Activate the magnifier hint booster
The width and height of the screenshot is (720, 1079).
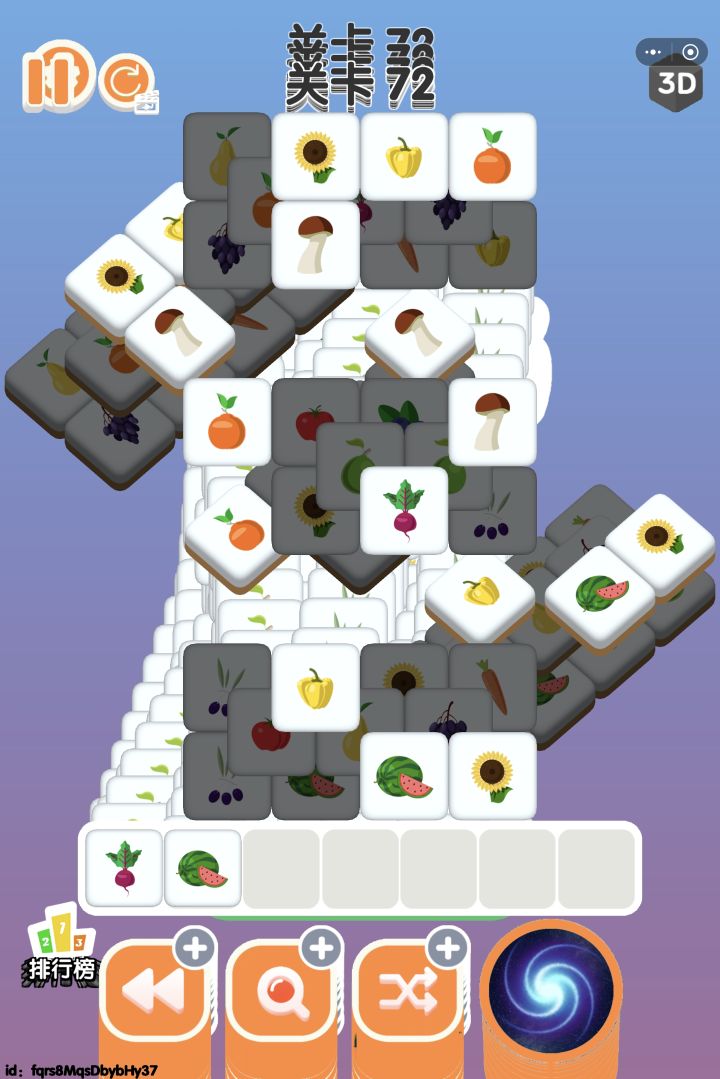(x=283, y=995)
